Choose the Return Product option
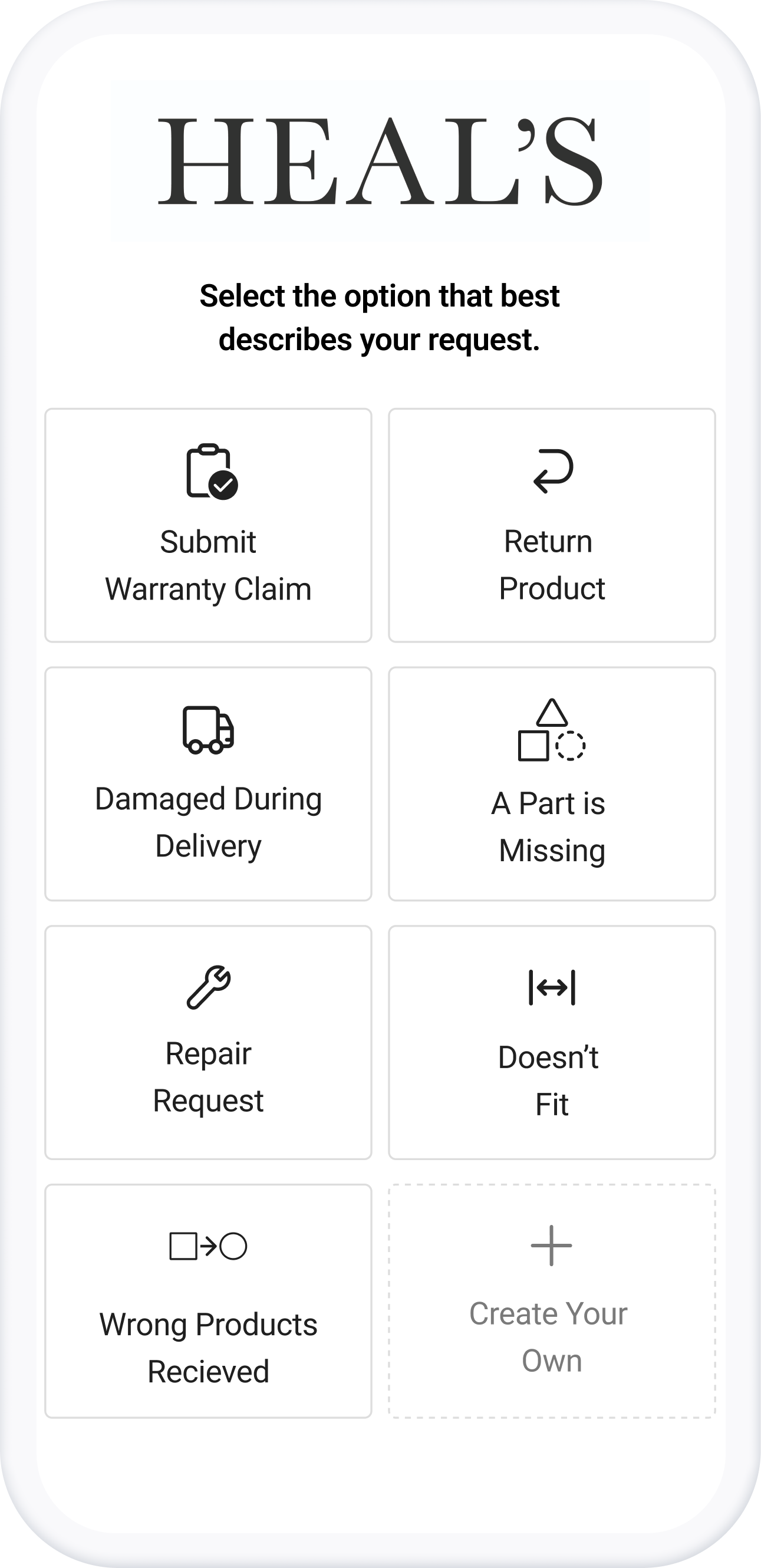Image resolution: width=761 pixels, height=1568 pixels. click(x=552, y=525)
